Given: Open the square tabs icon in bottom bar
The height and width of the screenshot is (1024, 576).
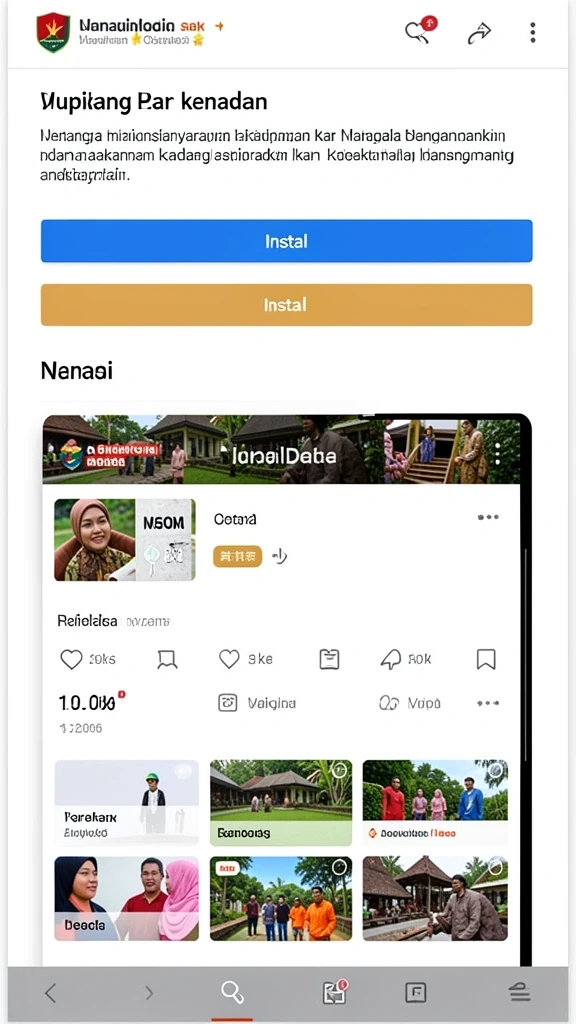Looking at the screenshot, I should pyautogui.click(x=416, y=993).
